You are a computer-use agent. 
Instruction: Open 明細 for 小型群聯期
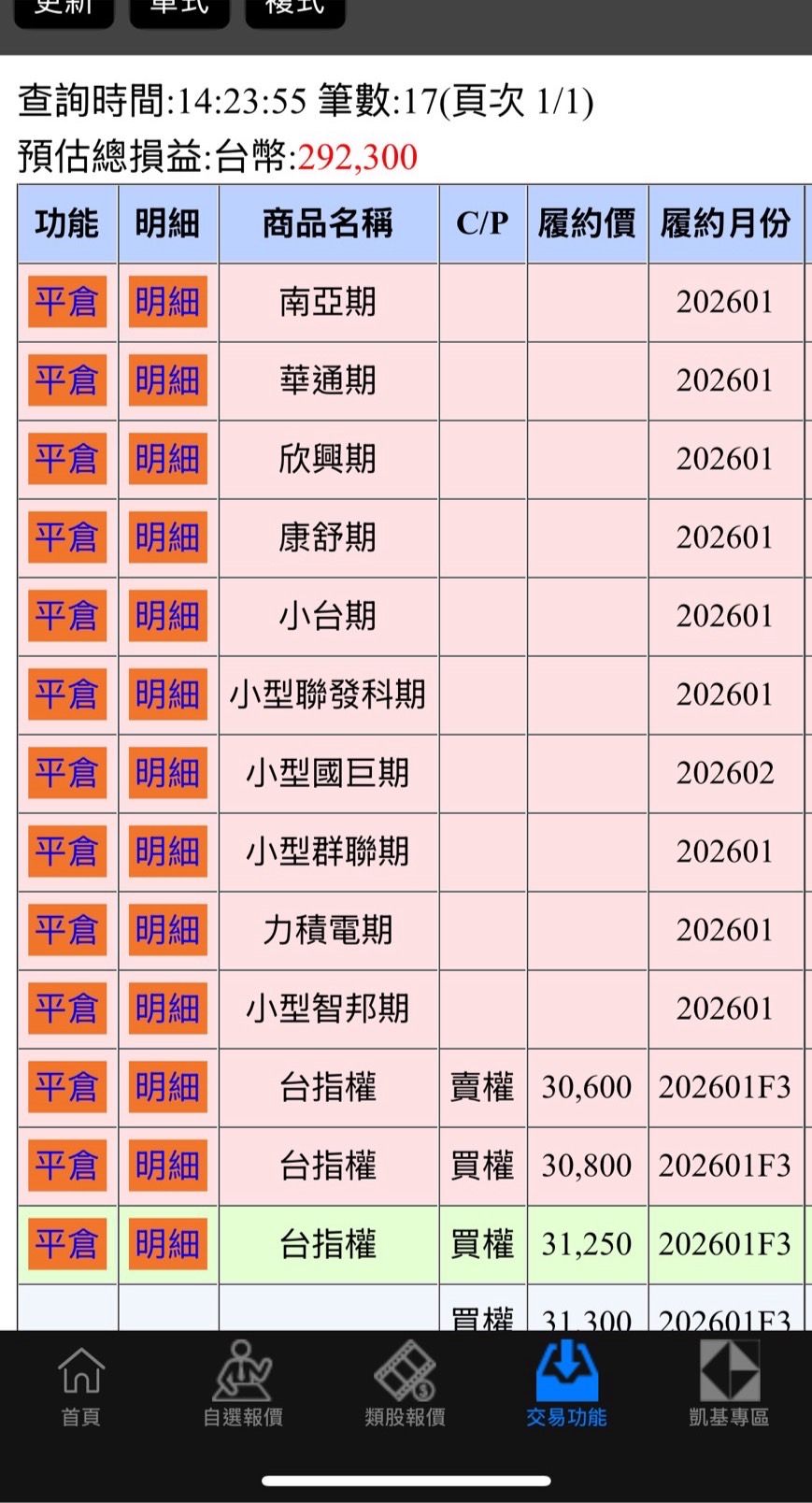(167, 852)
